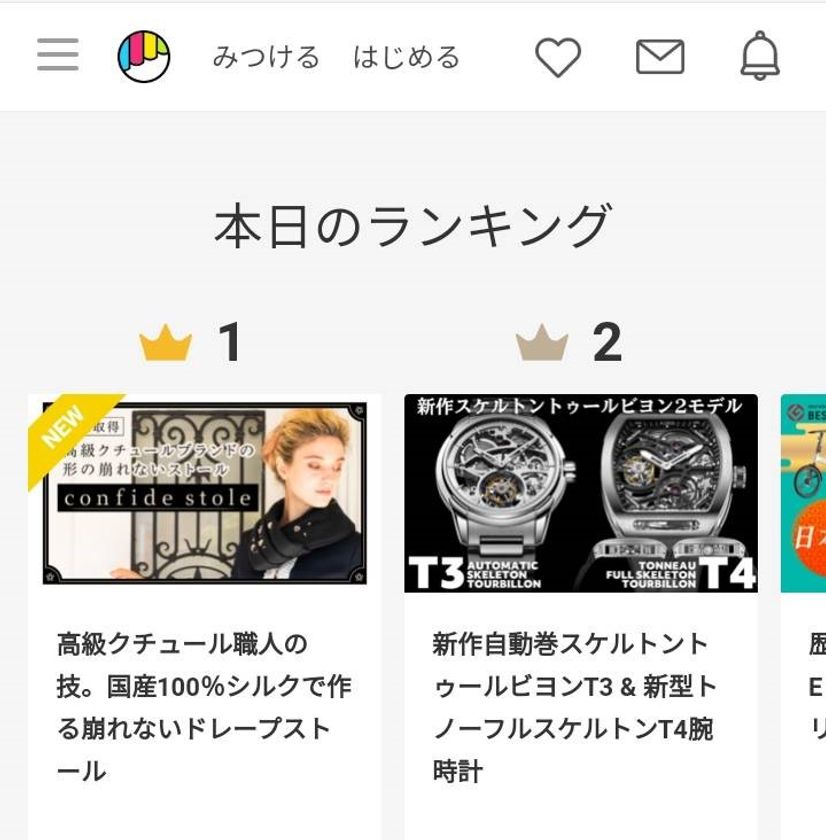Open the みつける discover link
The height and width of the screenshot is (840, 826).
266,57
